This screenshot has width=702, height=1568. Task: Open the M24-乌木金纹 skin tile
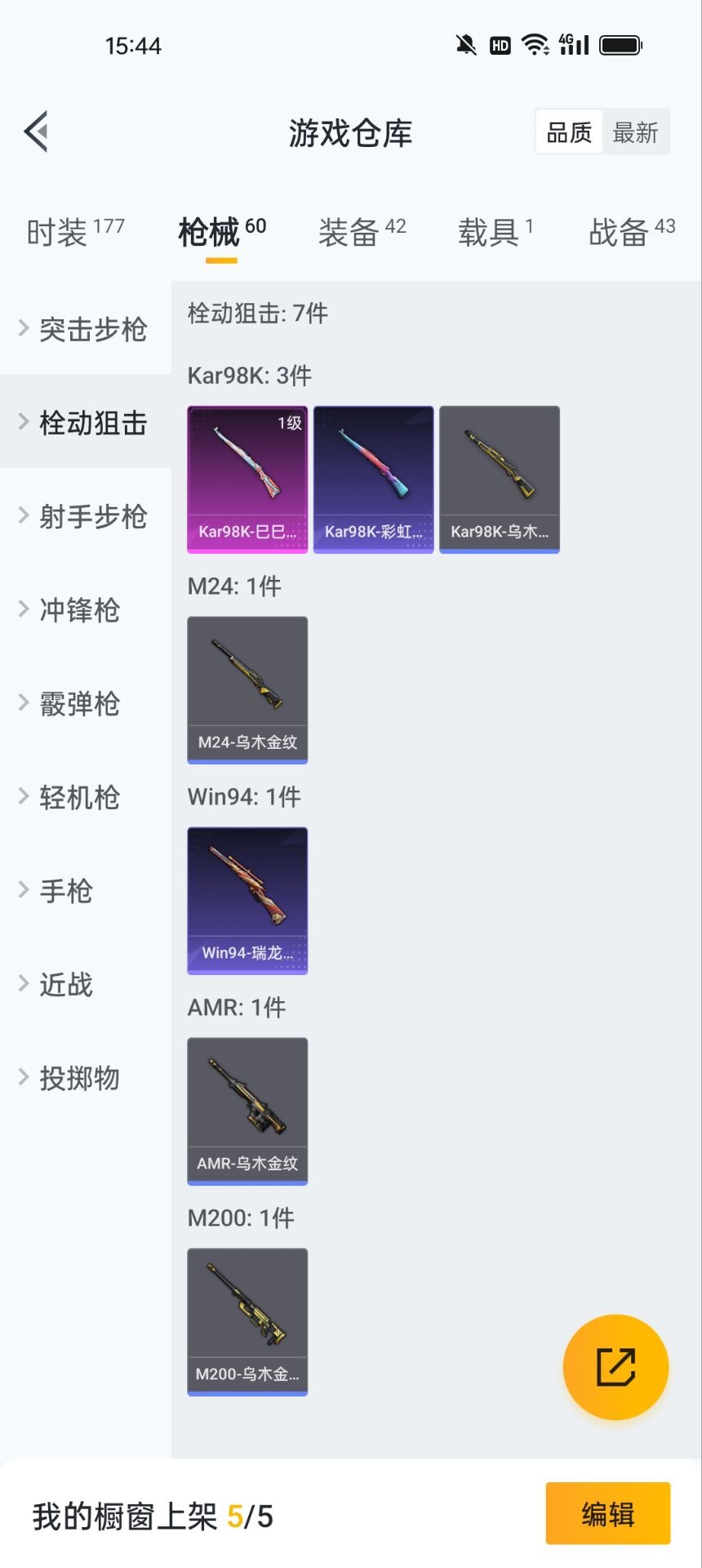[x=247, y=690]
